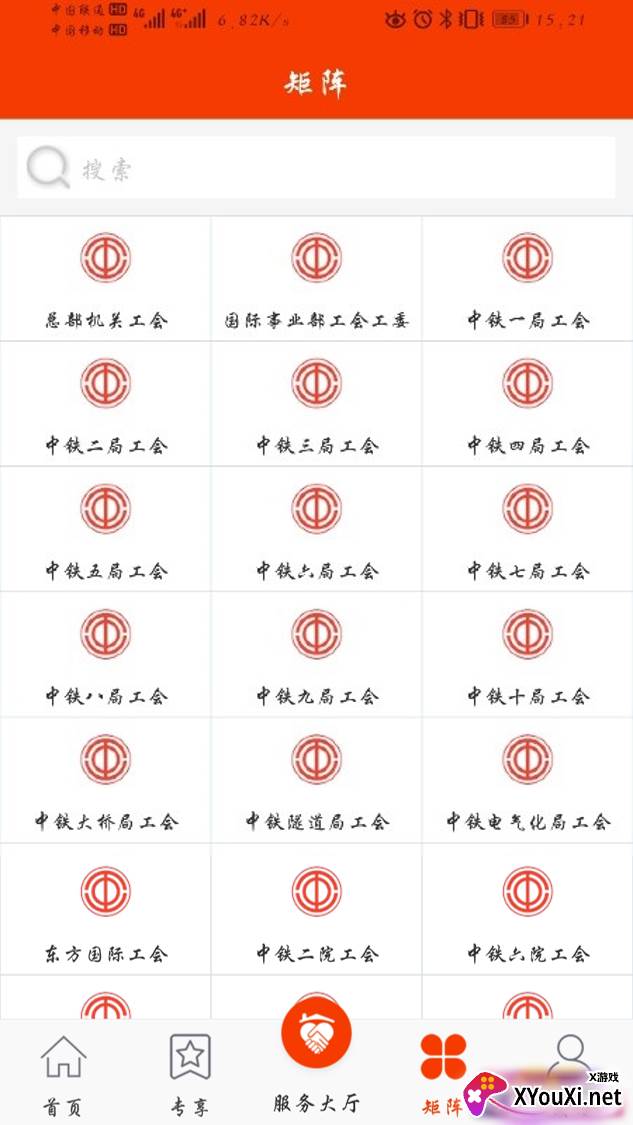Screen dimensions: 633x1125
Task: Open 中铁大桥局工会
Action: (106, 781)
